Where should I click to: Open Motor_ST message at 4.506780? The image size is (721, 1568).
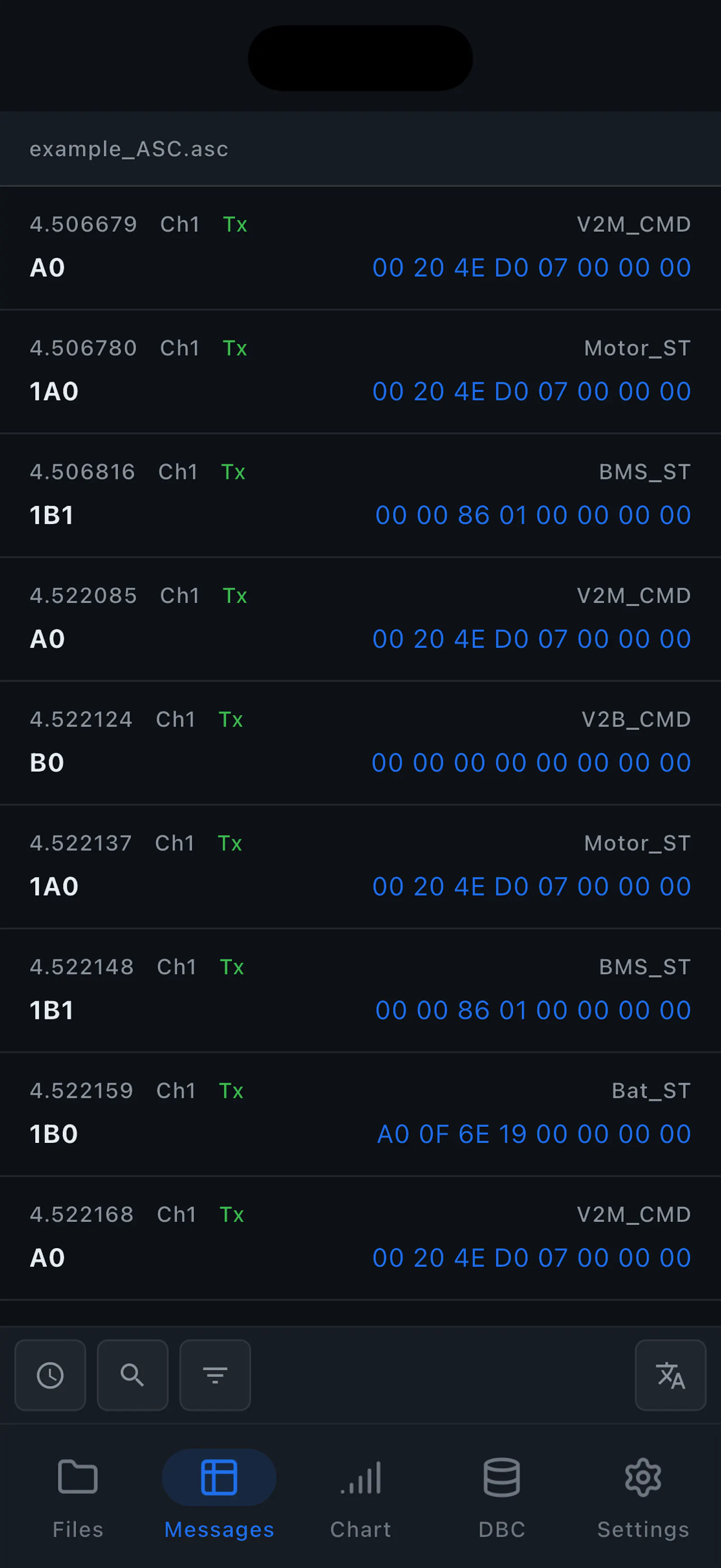(x=360, y=371)
